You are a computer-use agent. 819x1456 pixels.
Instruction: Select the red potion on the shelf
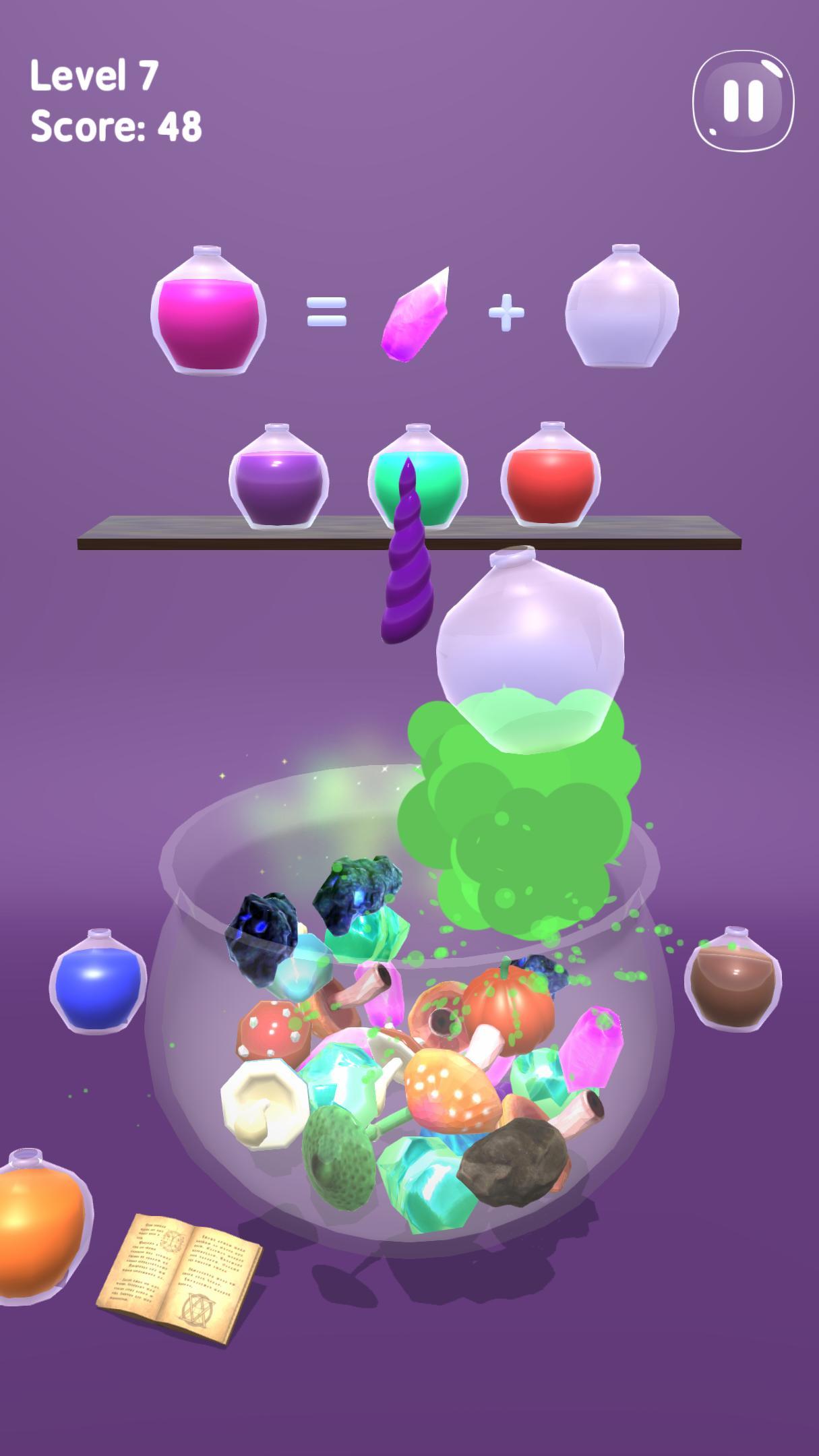pos(551,475)
